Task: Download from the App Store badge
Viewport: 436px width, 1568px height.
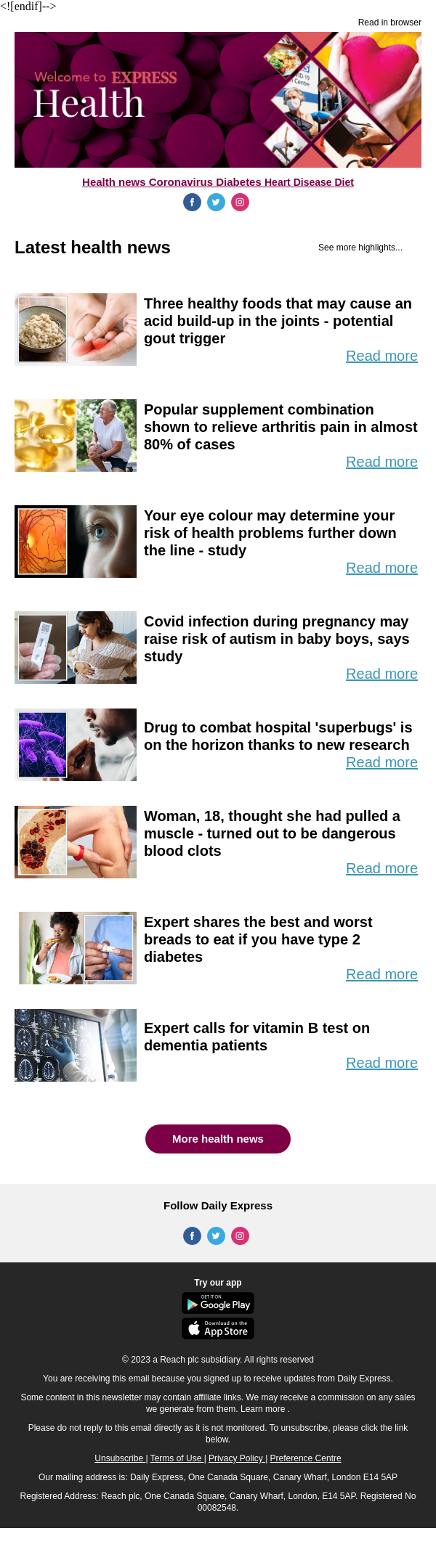Action: coord(218,1328)
